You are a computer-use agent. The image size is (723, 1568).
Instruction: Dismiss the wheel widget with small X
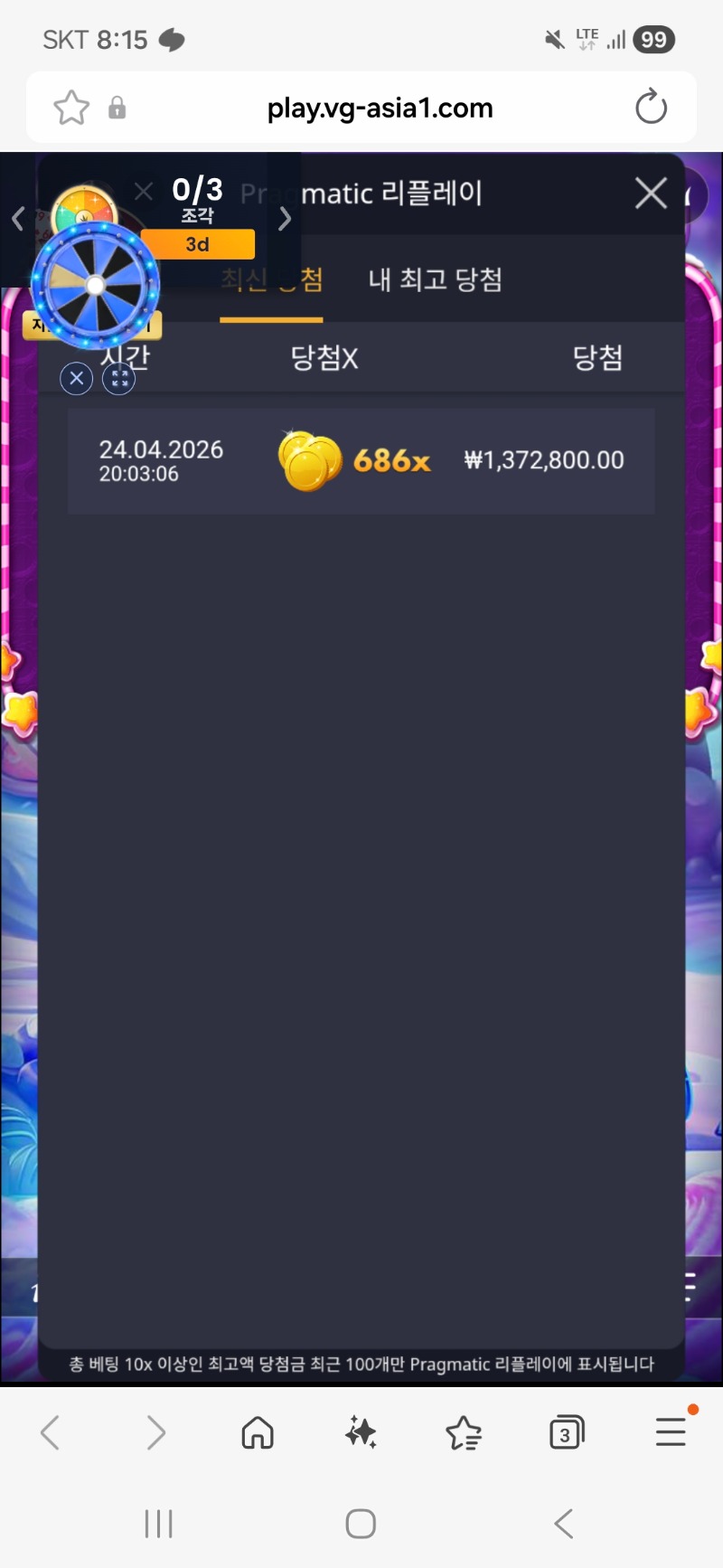point(76,378)
